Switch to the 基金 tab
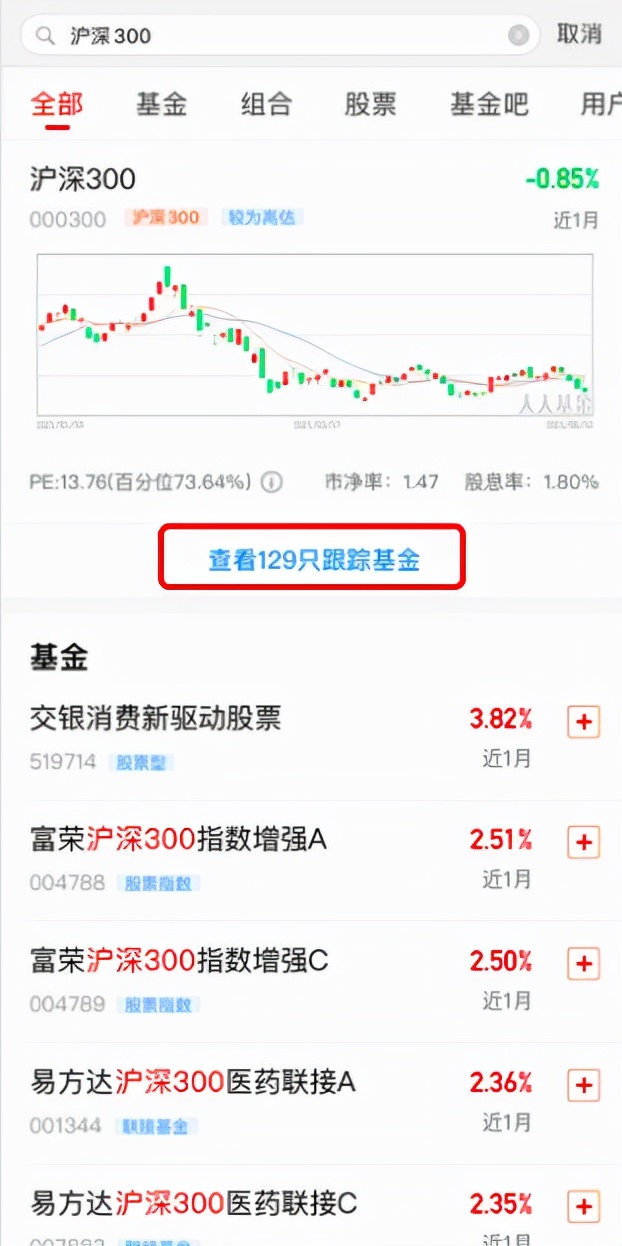 point(162,103)
